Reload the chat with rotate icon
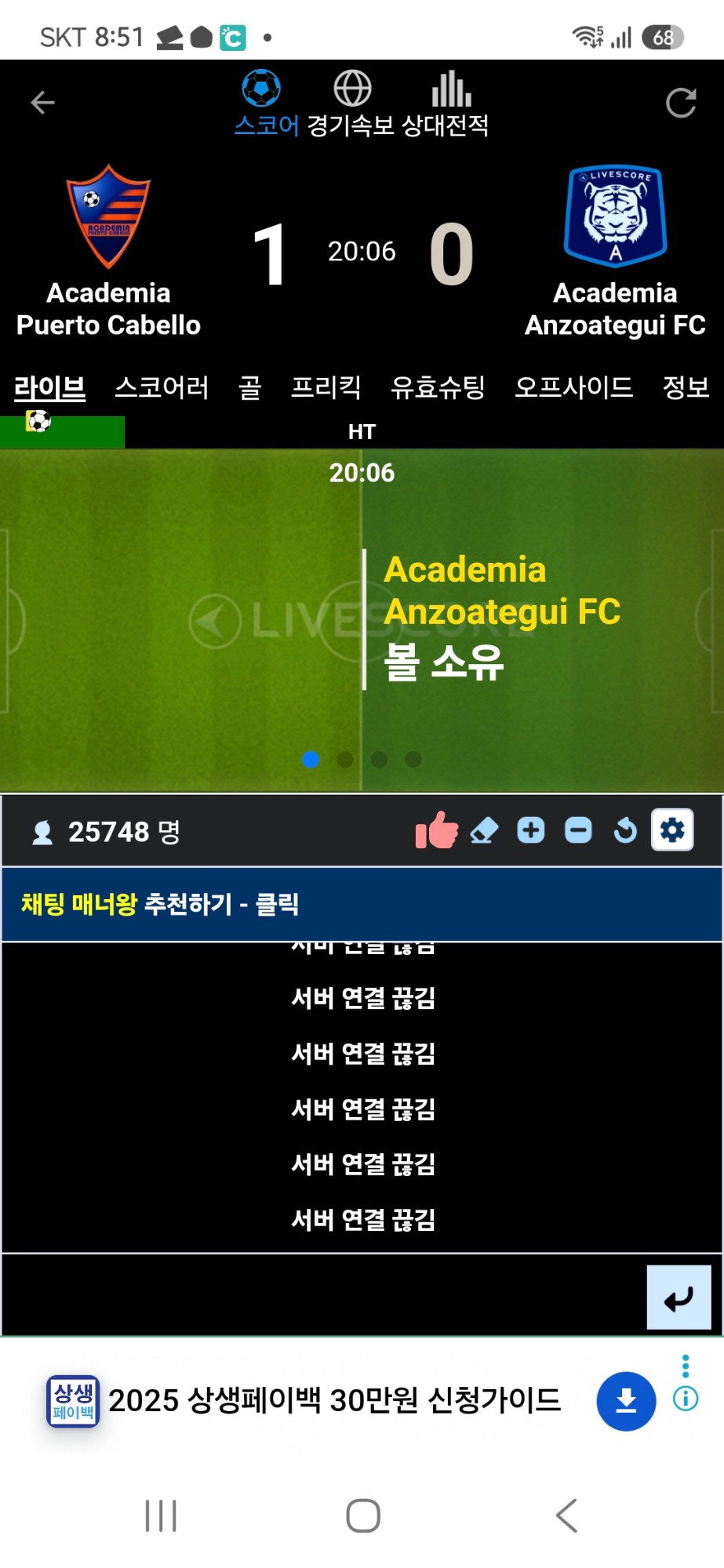The image size is (724, 1568). pyautogui.click(x=625, y=830)
